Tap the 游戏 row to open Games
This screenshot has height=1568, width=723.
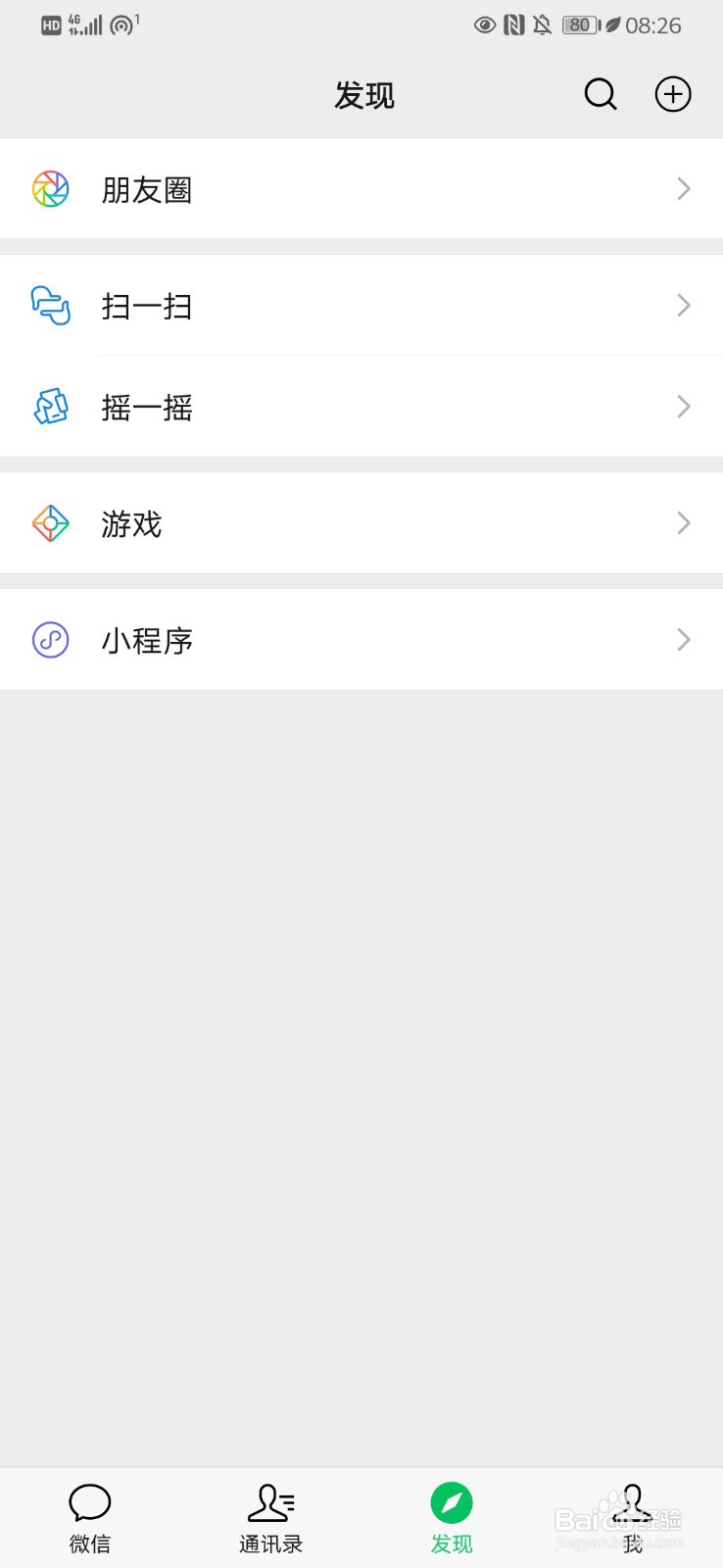(x=361, y=523)
